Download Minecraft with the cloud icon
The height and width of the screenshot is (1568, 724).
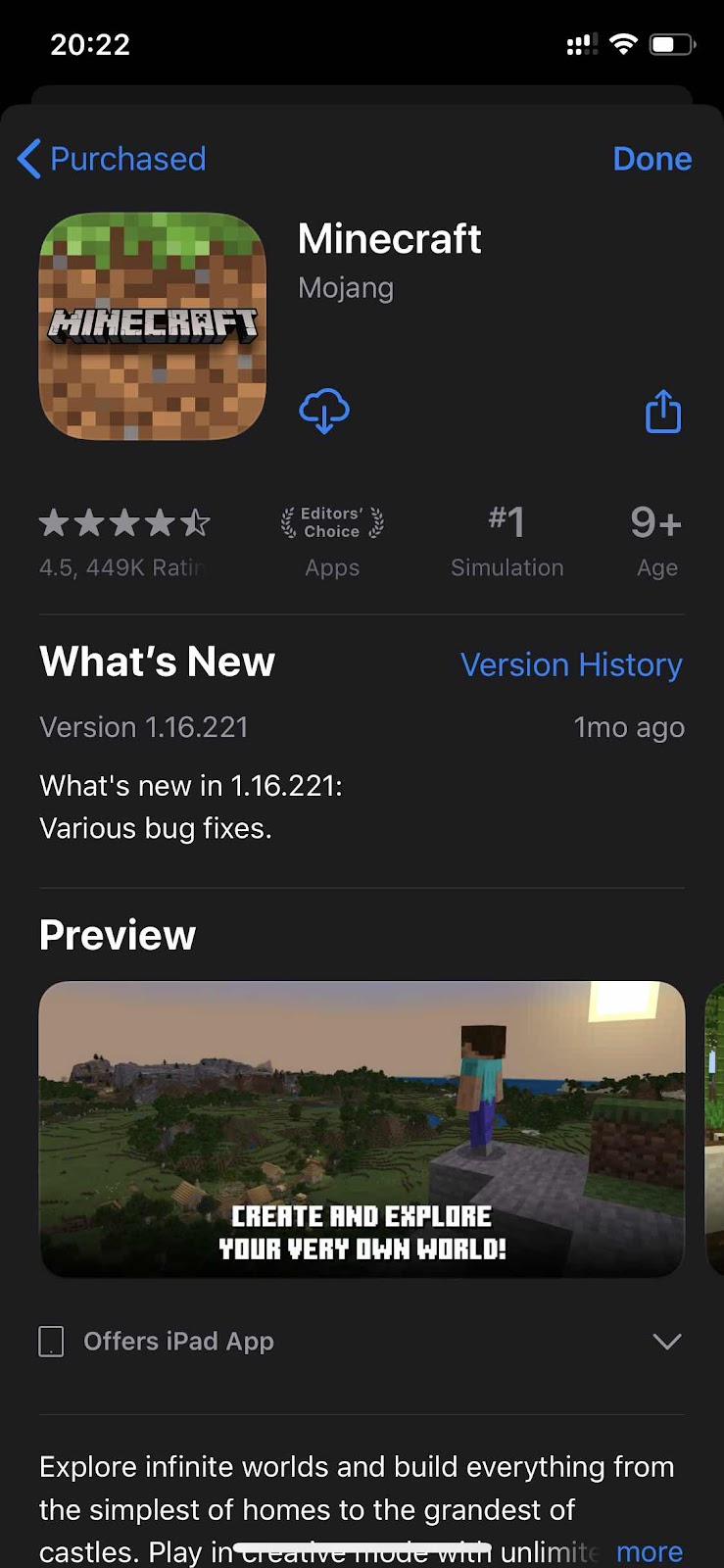click(324, 411)
